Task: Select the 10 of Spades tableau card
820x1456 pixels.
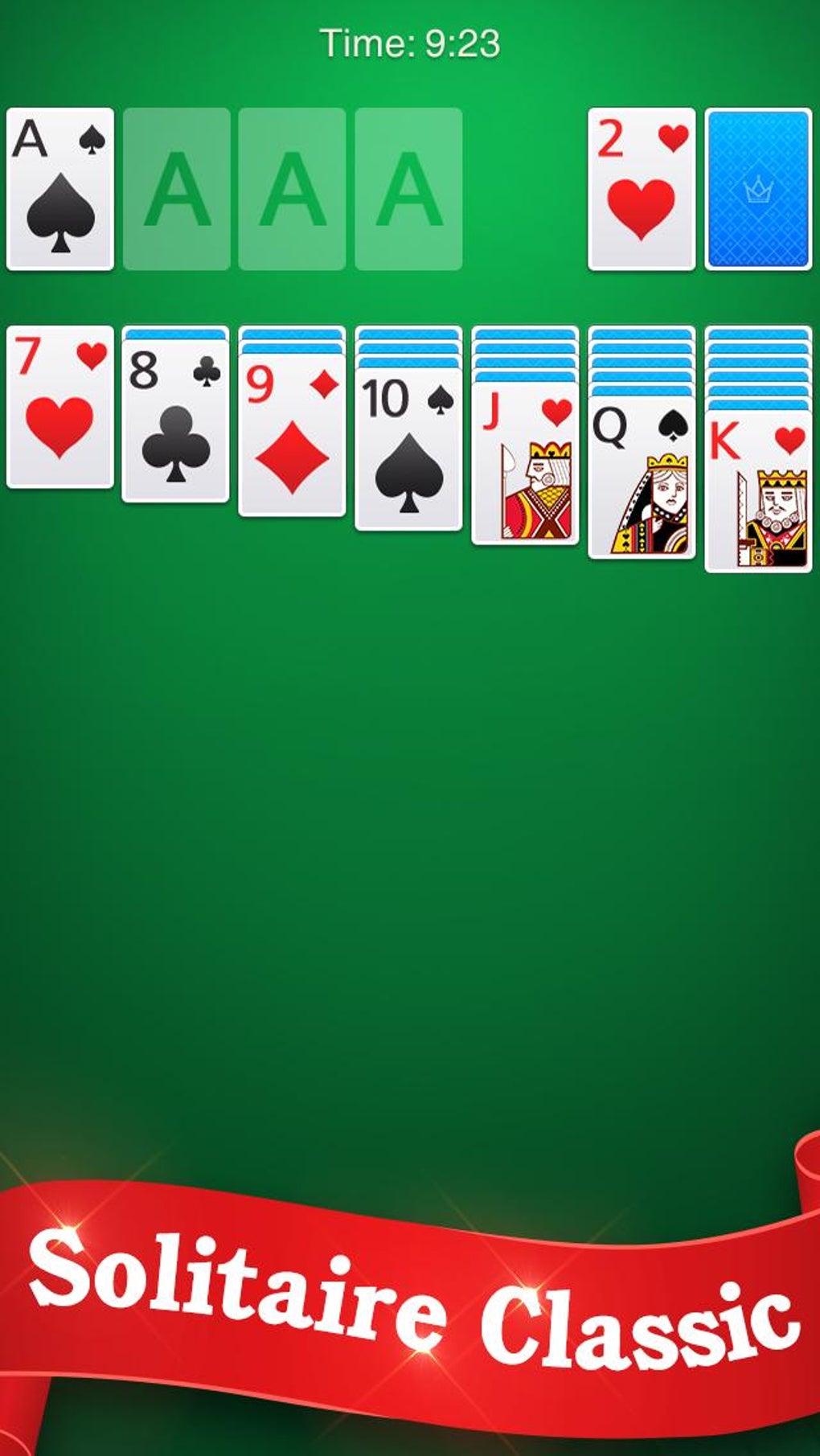Action: [408, 450]
